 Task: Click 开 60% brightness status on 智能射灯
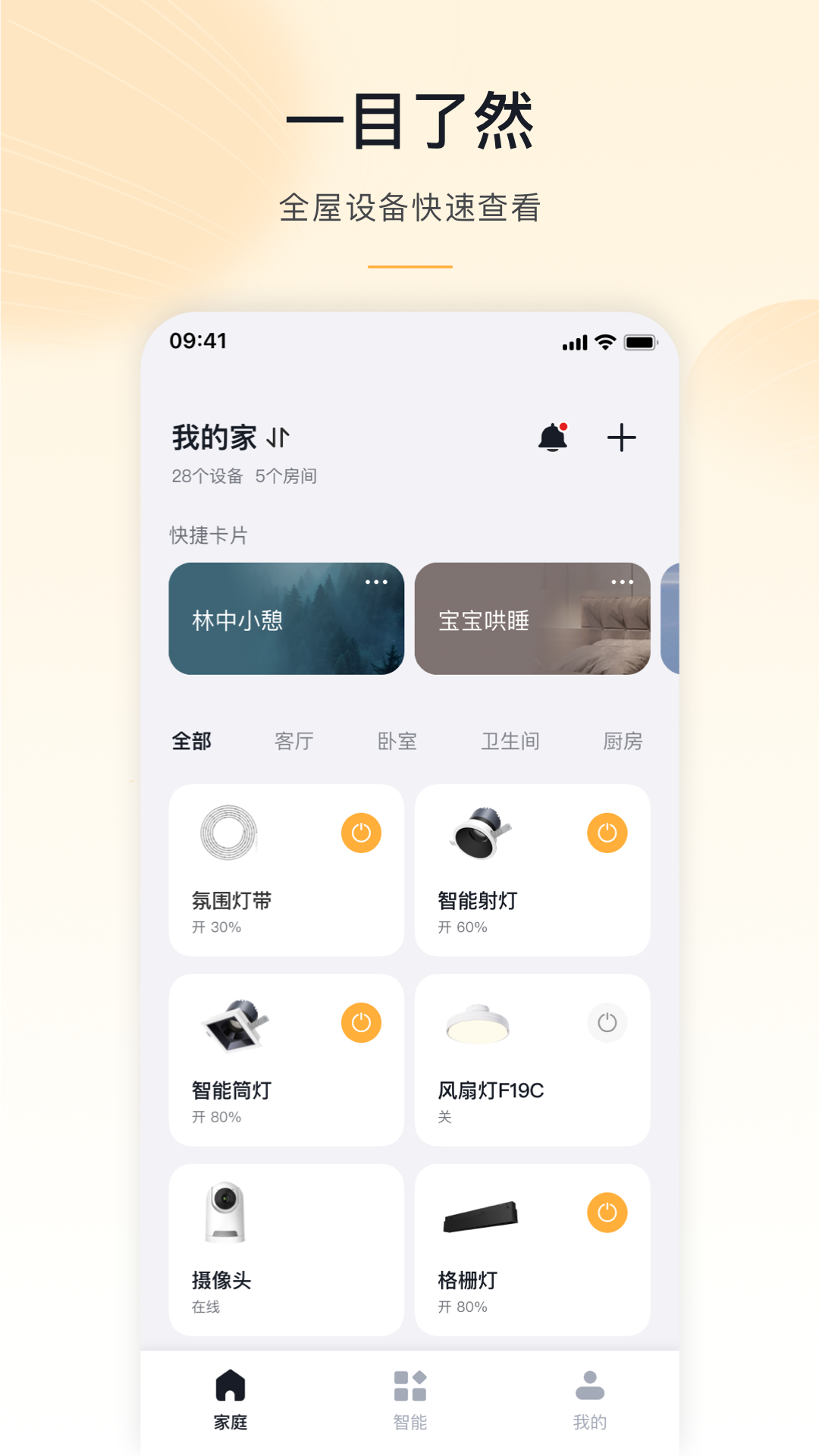click(x=463, y=927)
